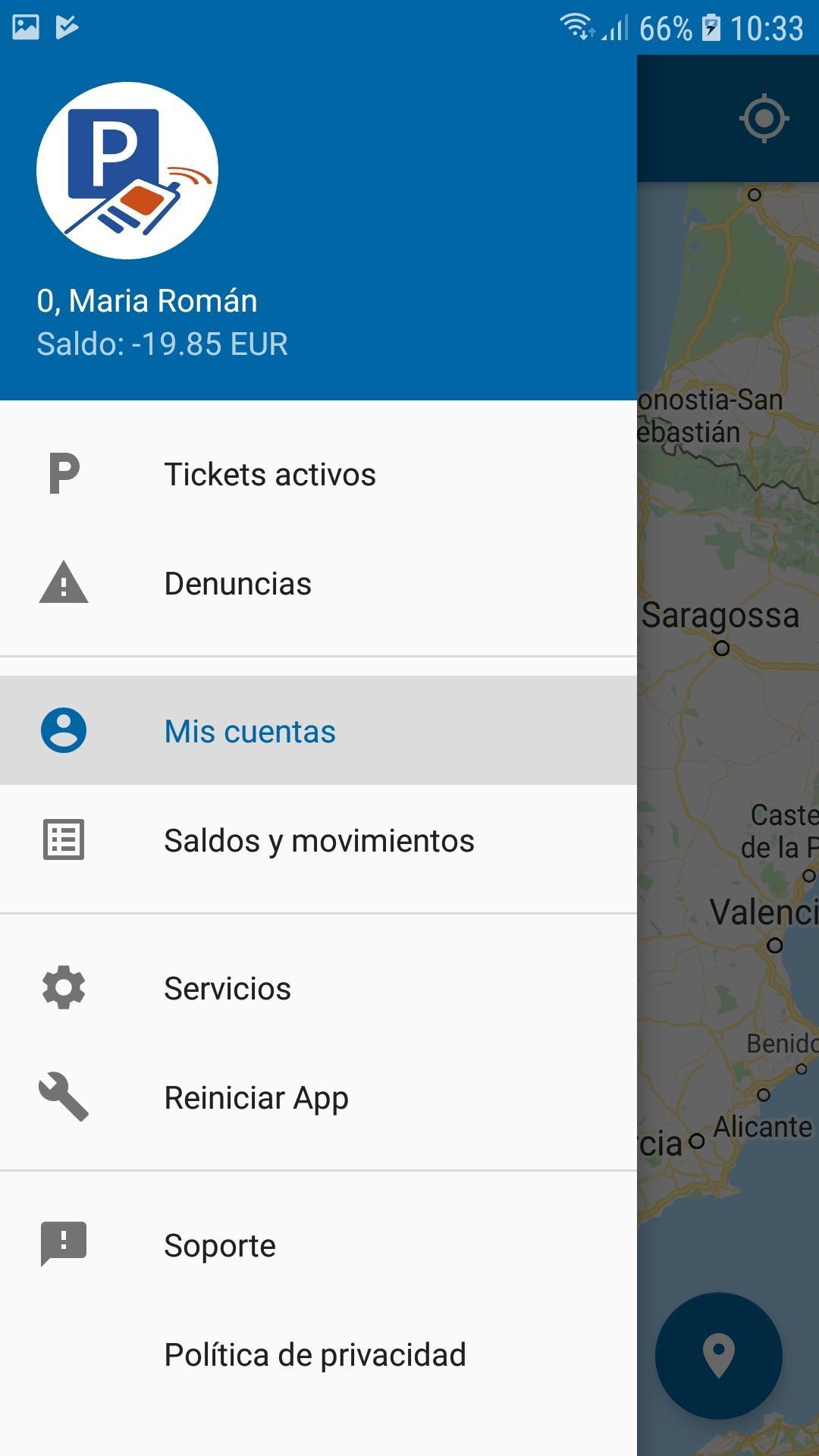Tap the my-location target icon
819x1456 pixels.
(764, 118)
